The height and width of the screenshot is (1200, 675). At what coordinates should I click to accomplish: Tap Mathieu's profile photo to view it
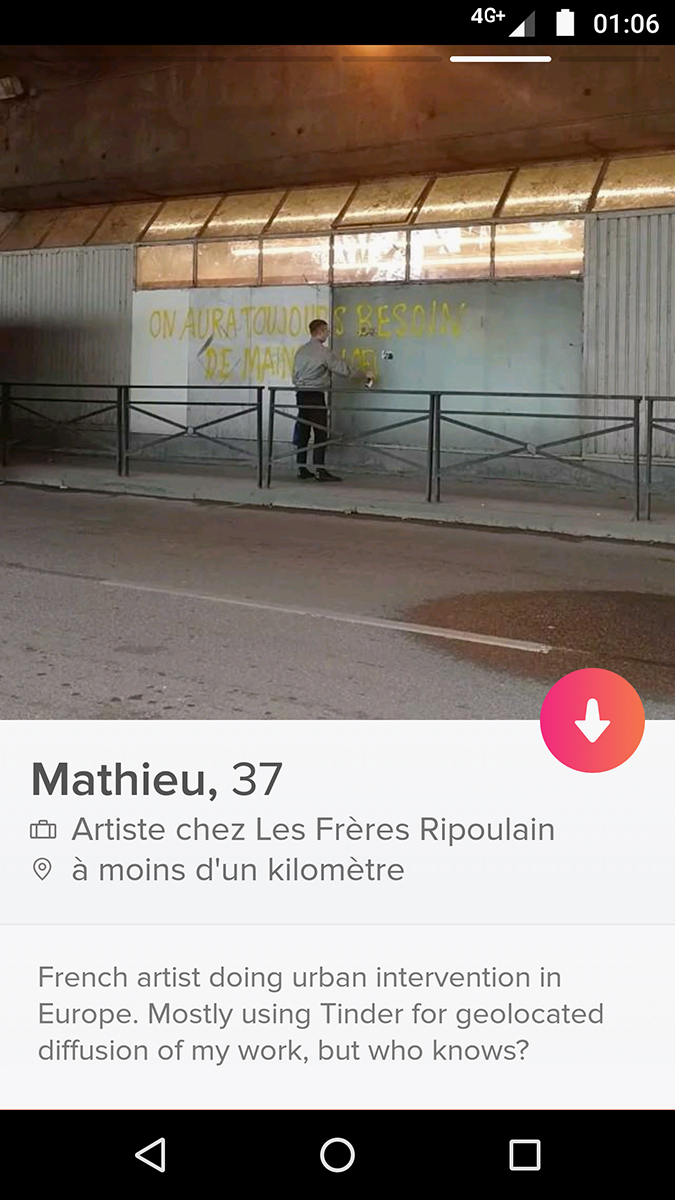tap(337, 382)
